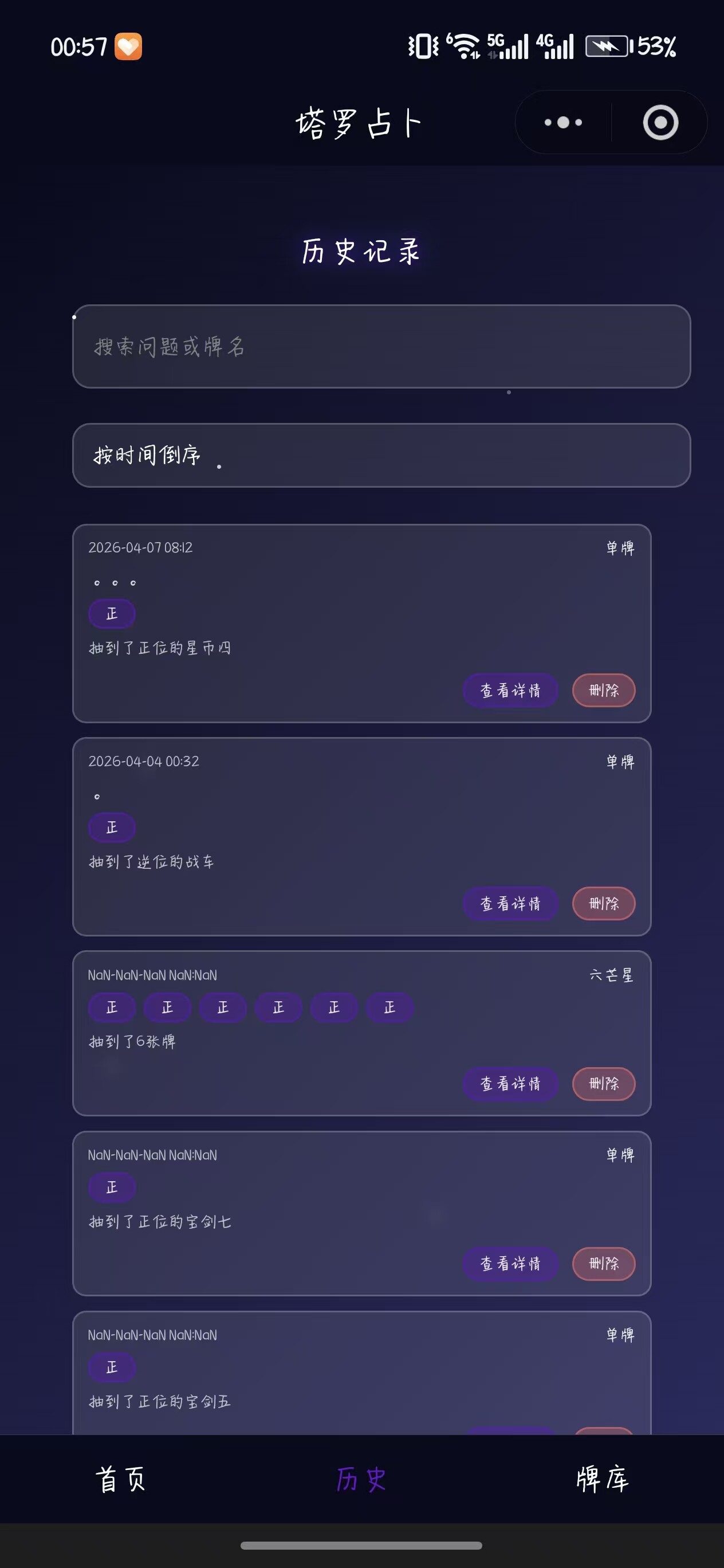Tap 查看详情 for the 战车 reading
724x1568 pixels.
pyautogui.click(x=510, y=903)
